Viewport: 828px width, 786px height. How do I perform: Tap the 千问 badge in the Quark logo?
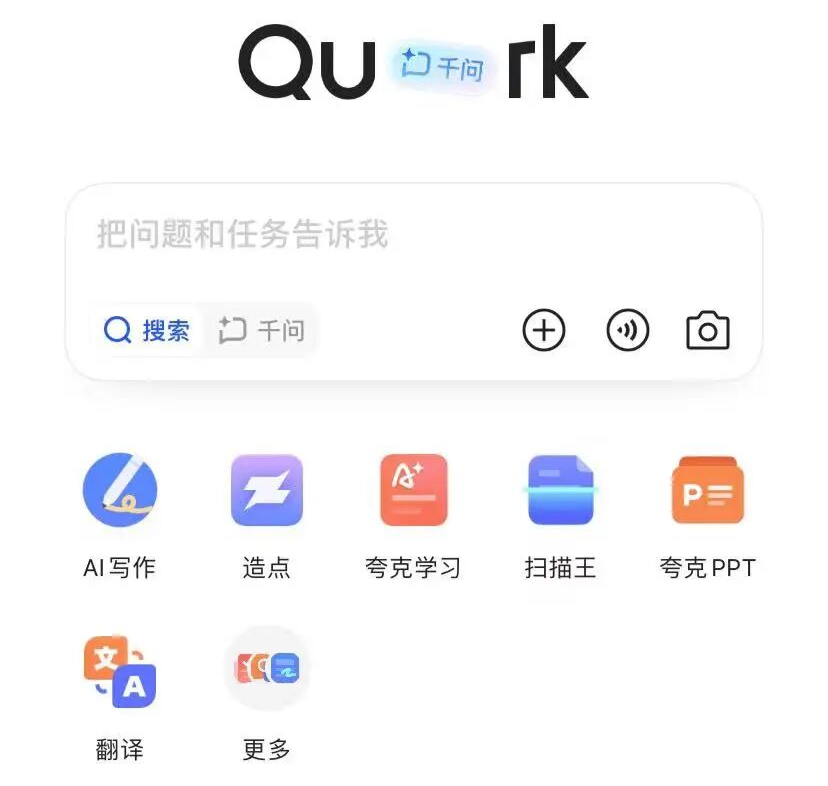(x=441, y=67)
